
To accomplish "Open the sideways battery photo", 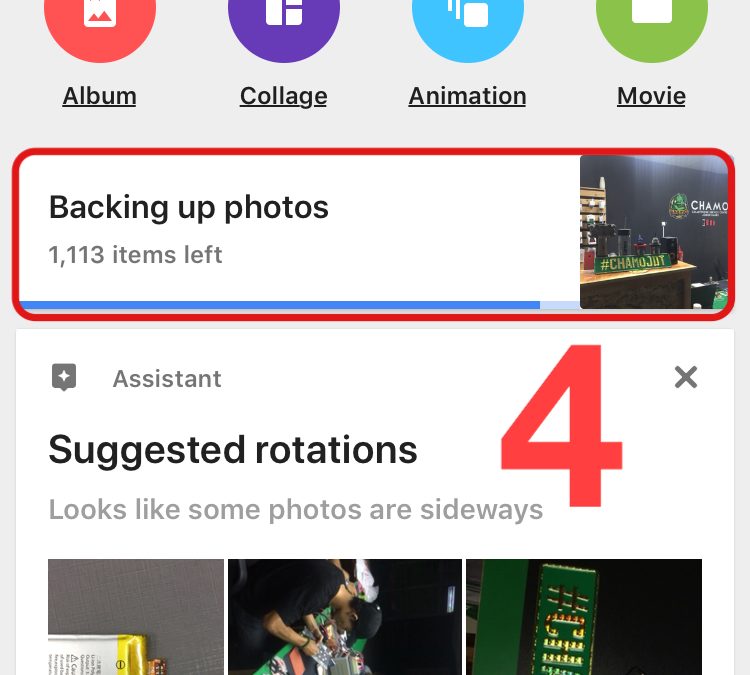I will pos(136,617).
